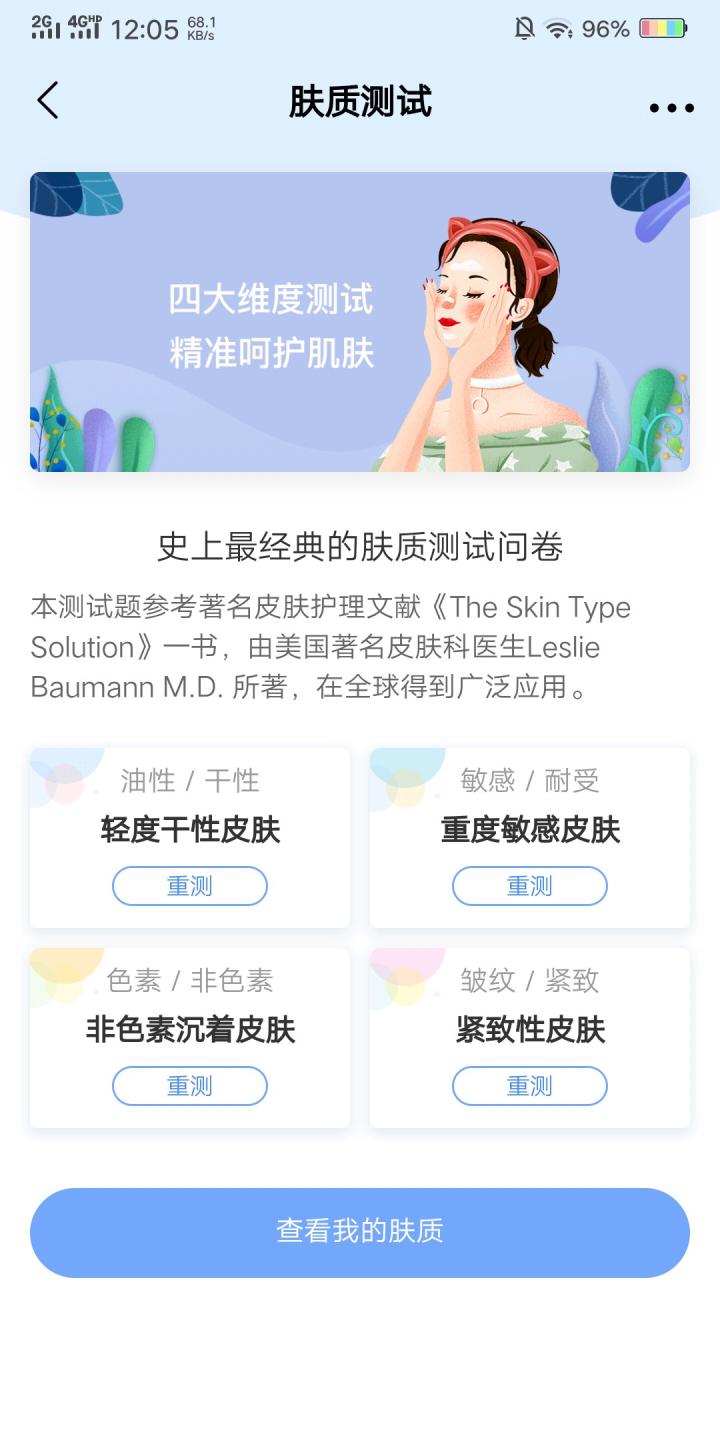Retake the 皱纹/紧致 test
Screen dimensions: 720x1436
(x=529, y=1086)
